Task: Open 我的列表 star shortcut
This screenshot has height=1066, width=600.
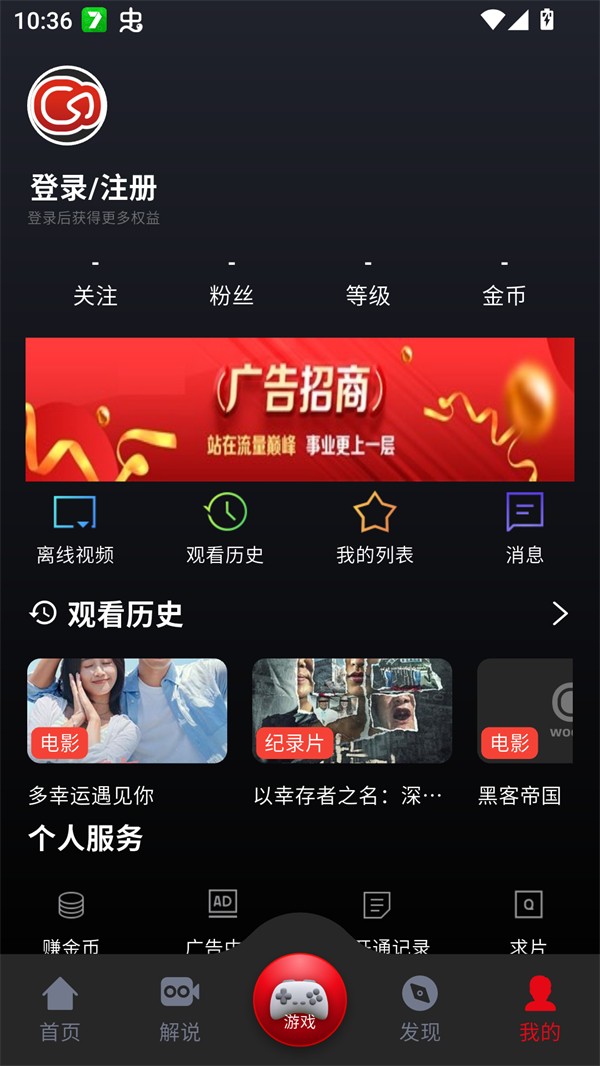Action: [375, 529]
